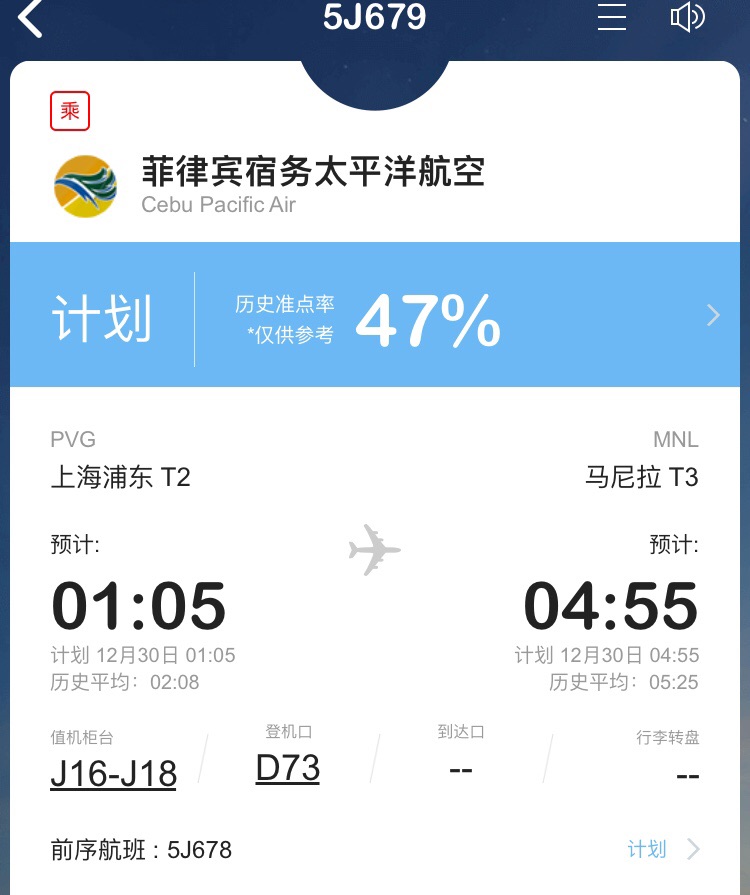
Task: Go back with the top-left arrow
Action: [30, 19]
